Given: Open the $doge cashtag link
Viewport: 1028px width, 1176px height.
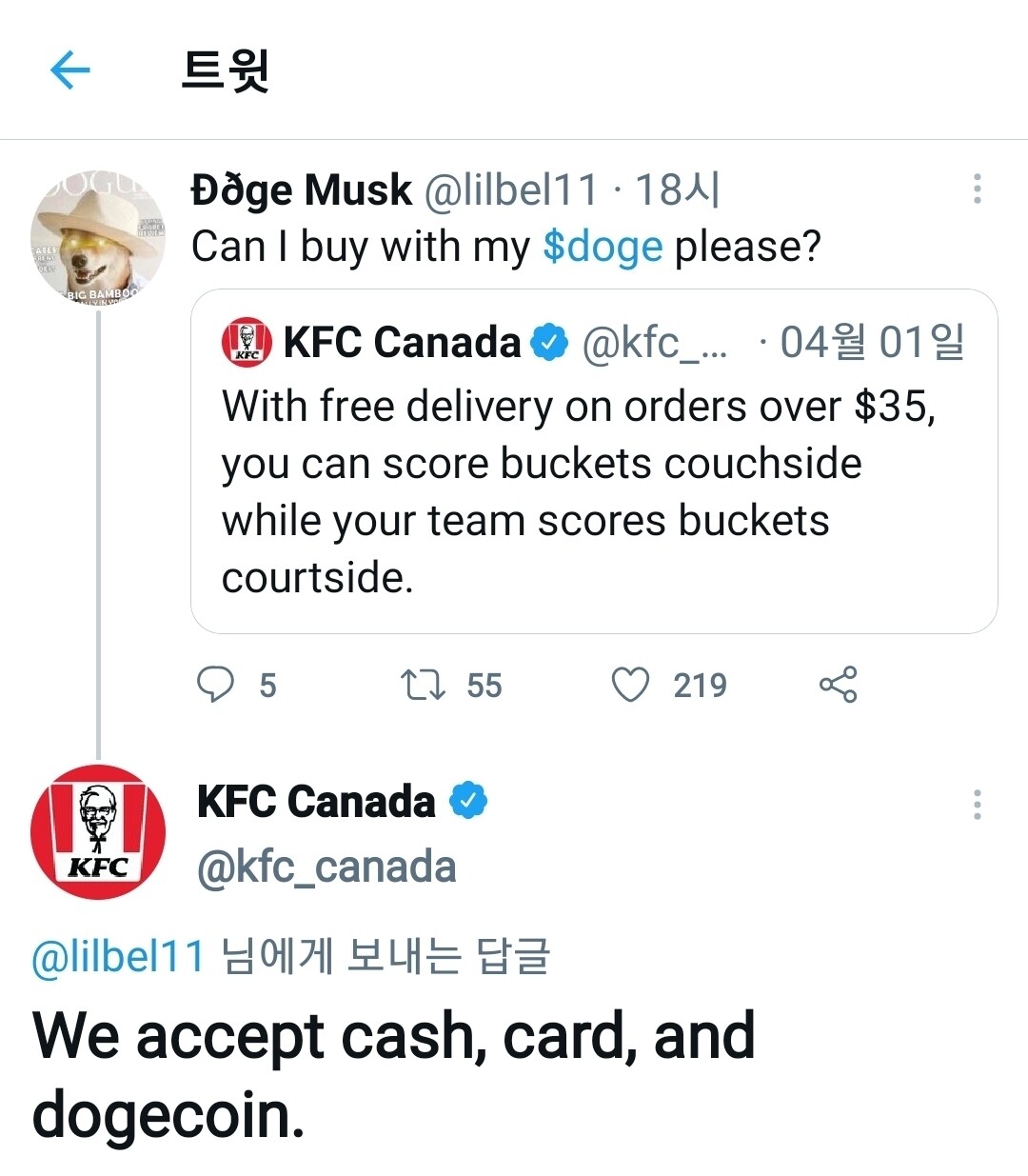Looking at the screenshot, I should 603,246.
